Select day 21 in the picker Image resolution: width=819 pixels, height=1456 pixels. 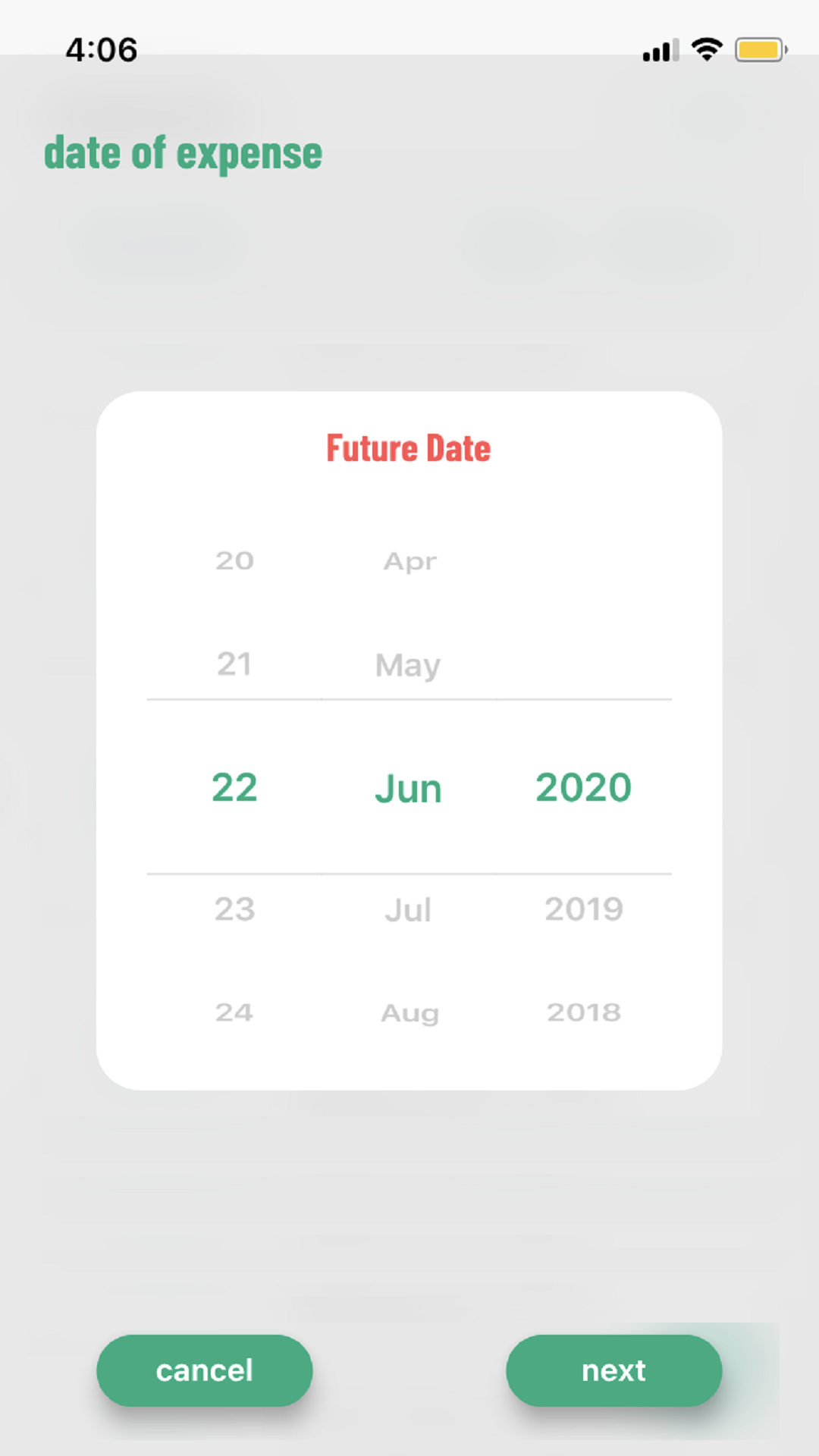point(234,664)
